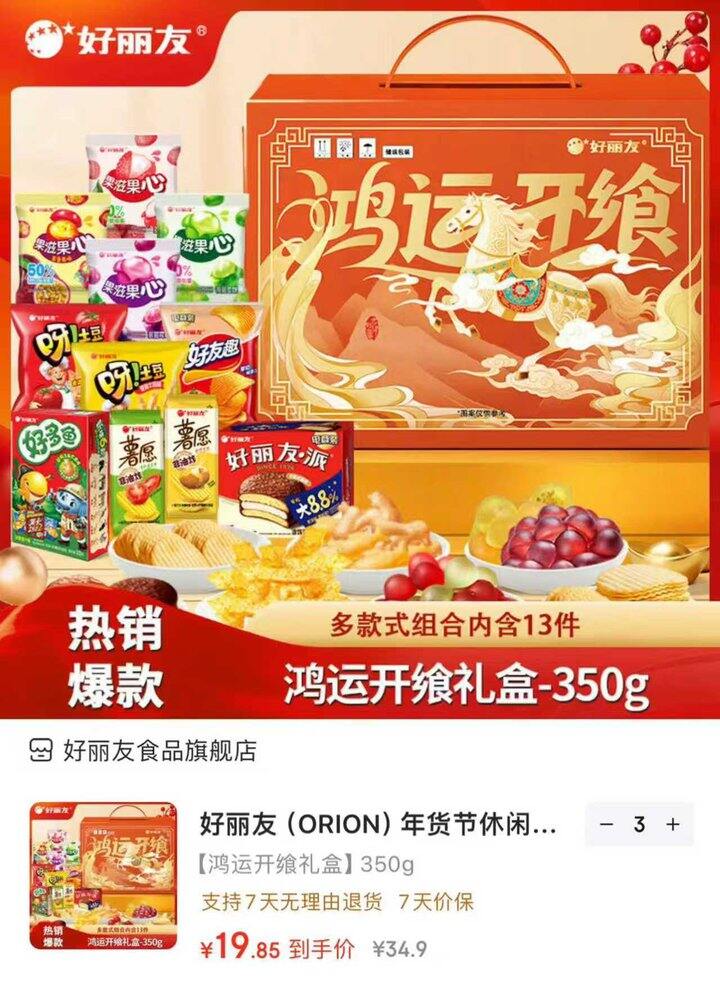The height and width of the screenshot is (983, 720).
Task: Increase quantity with the plus button
Action: click(x=673, y=825)
